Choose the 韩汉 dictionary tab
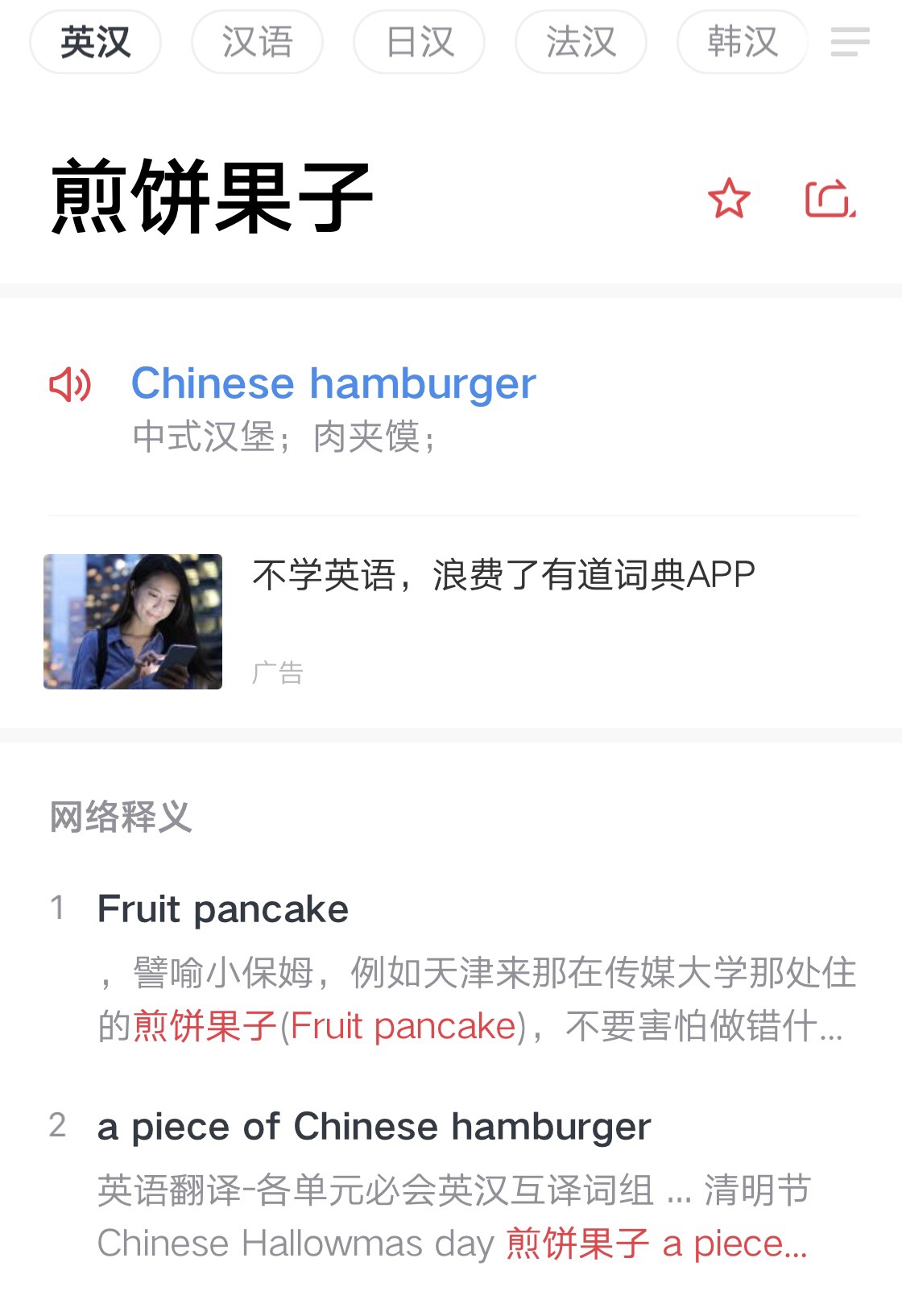This screenshot has height=1316, width=902. click(742, 42)
